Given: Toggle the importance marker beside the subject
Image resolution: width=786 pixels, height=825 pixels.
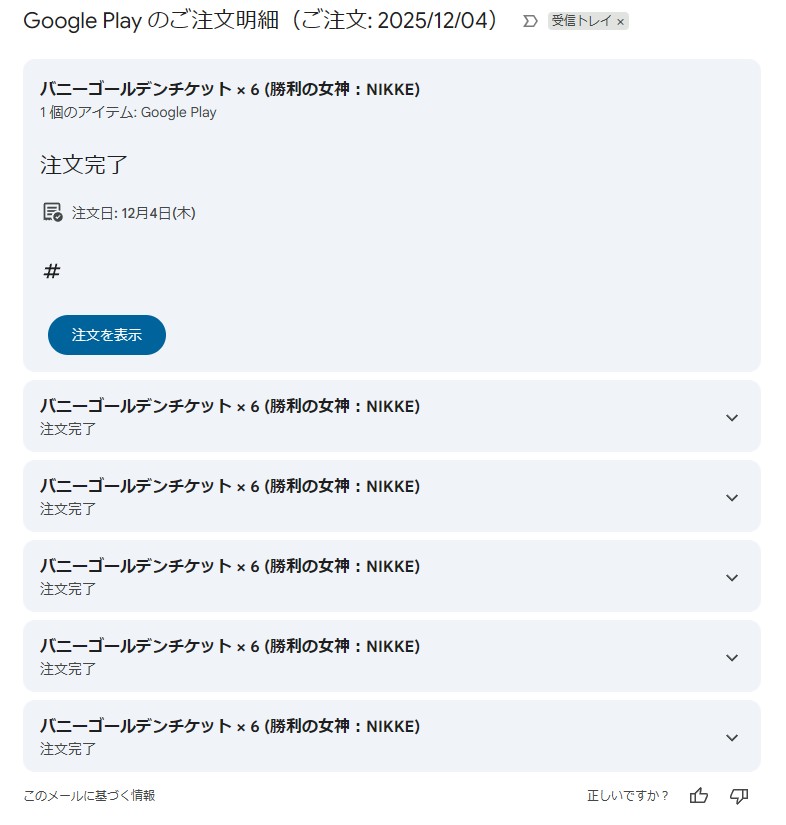Looking at the screenshot, I should pos(530,21).
